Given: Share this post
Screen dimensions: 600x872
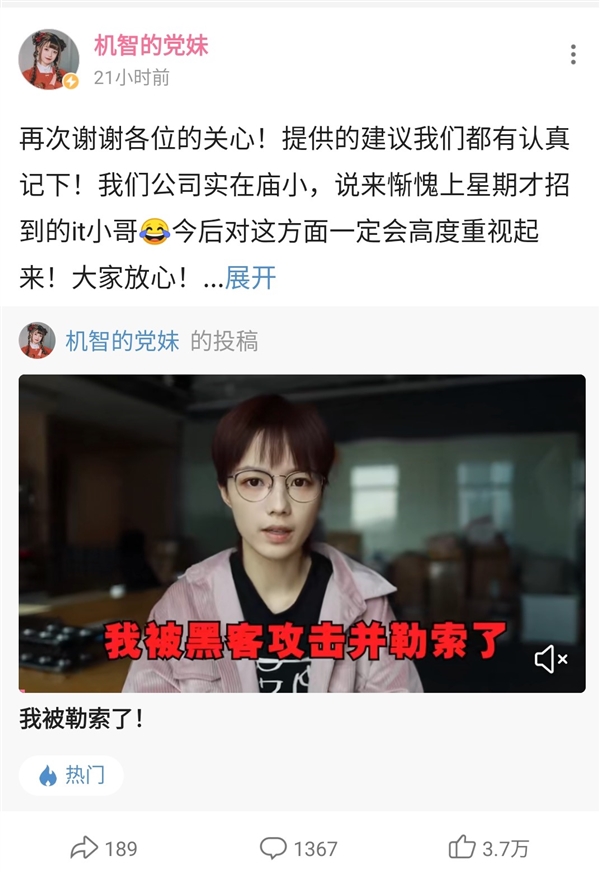Looking at the screenshot, I should point(104,848).
